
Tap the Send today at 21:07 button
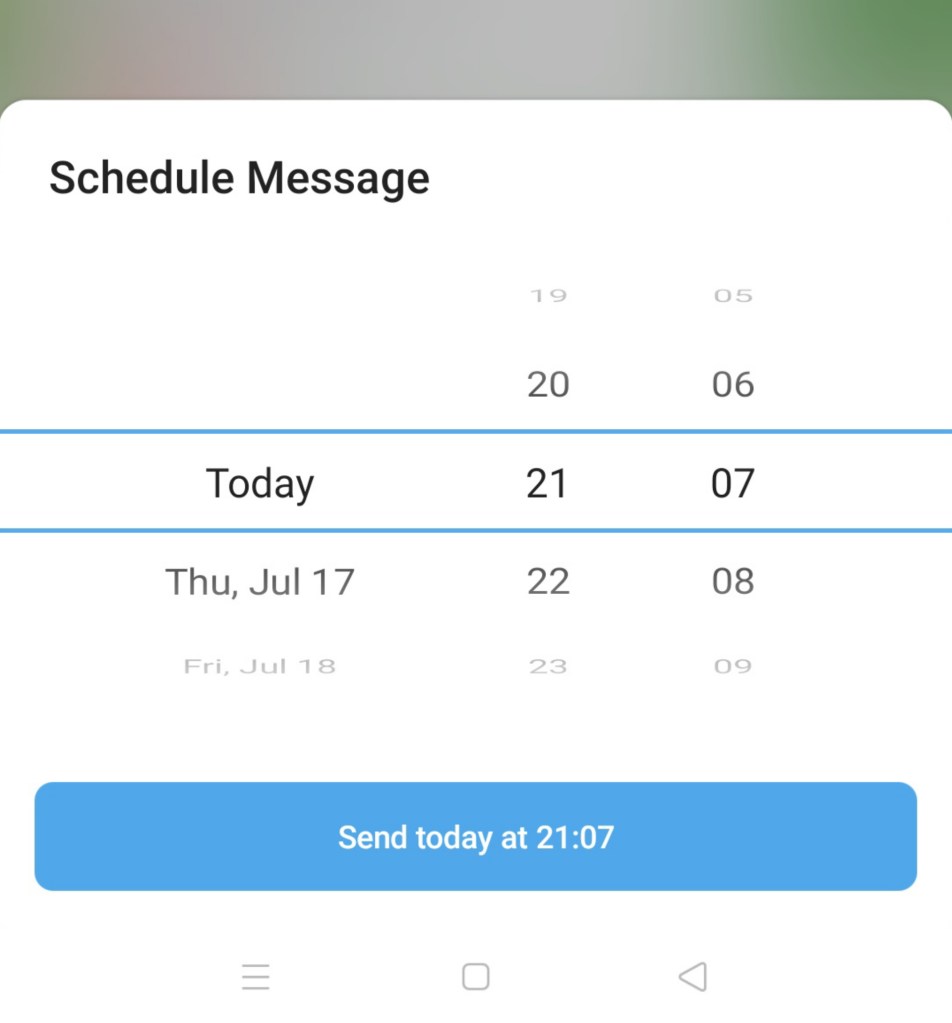click(x=475, y=836)
